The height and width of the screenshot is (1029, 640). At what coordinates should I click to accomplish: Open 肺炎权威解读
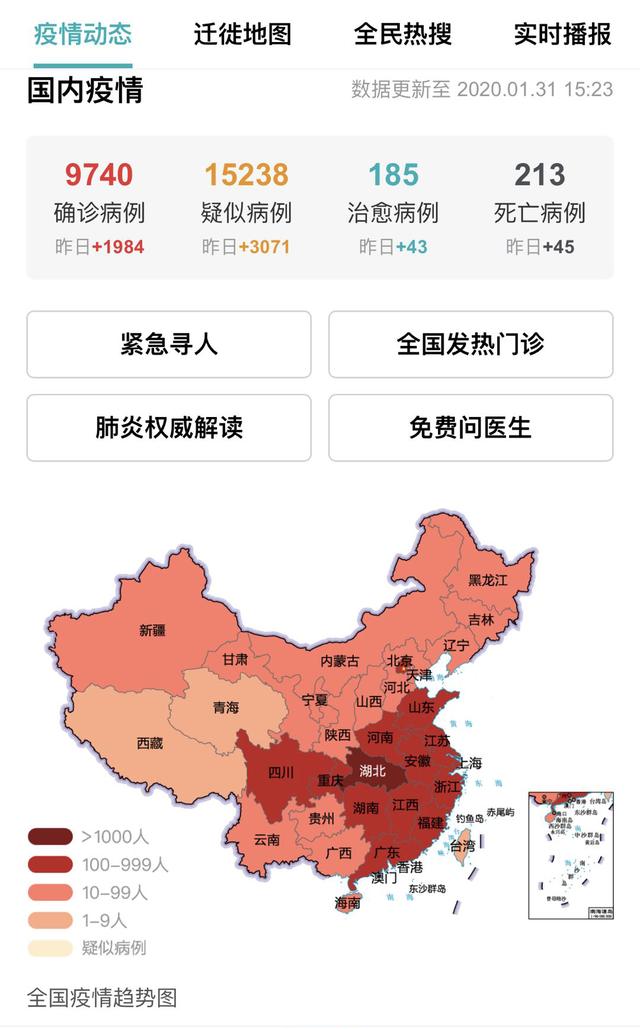pos(169,427)
